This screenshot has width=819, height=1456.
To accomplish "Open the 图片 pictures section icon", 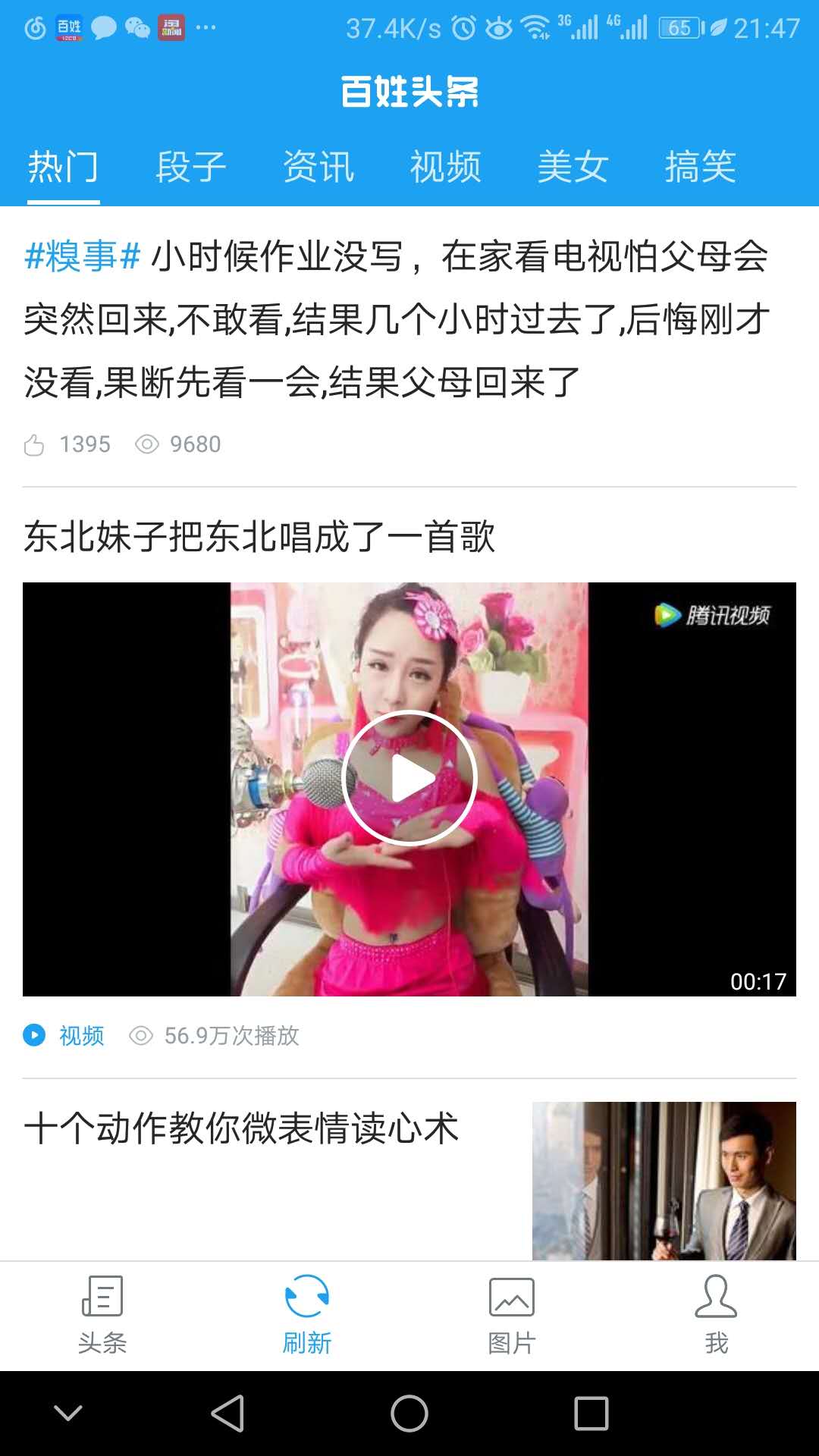I will (x=510, y=1298).
